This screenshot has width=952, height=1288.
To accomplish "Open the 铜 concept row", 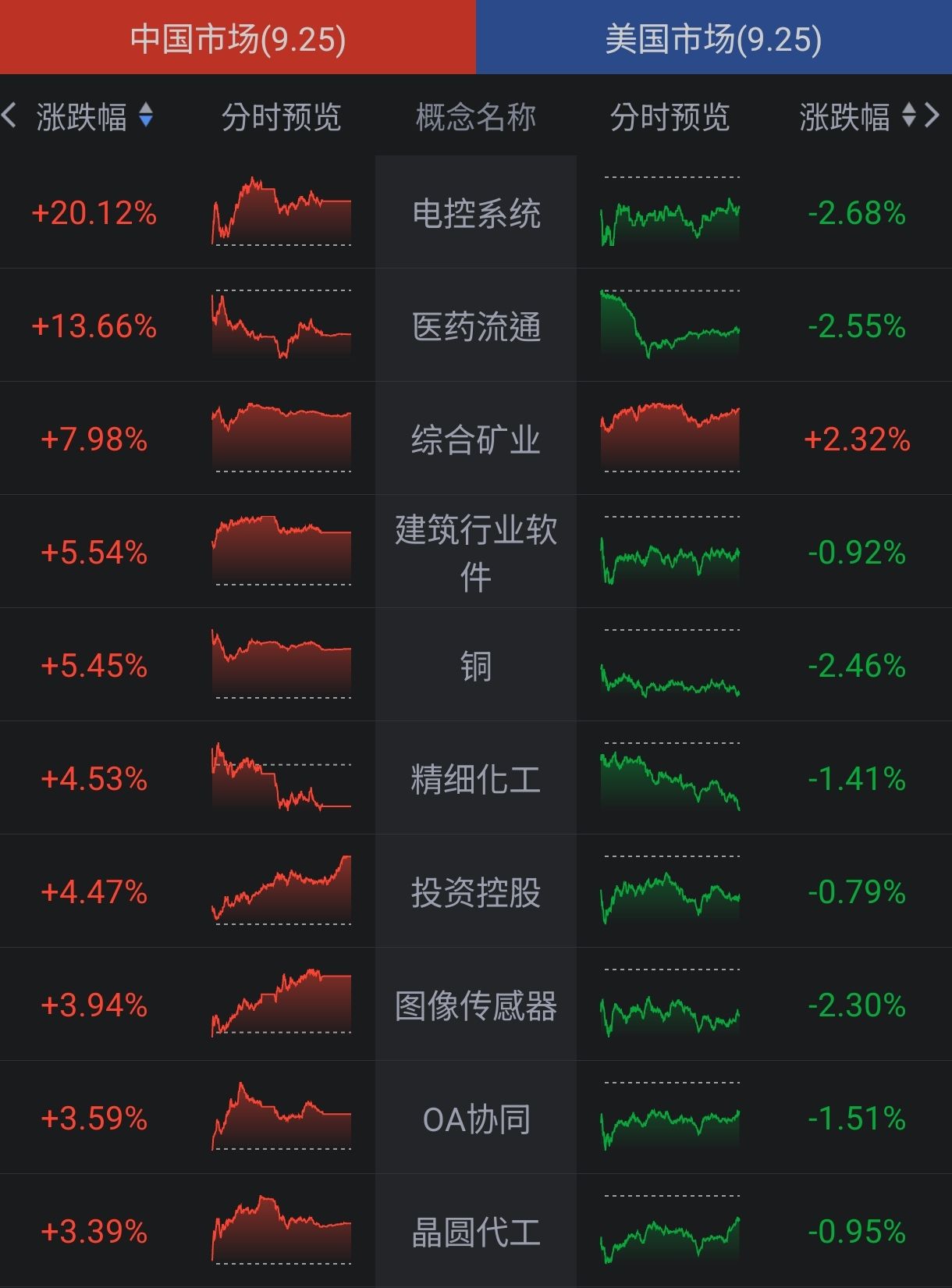I will [x=475, y=666].
